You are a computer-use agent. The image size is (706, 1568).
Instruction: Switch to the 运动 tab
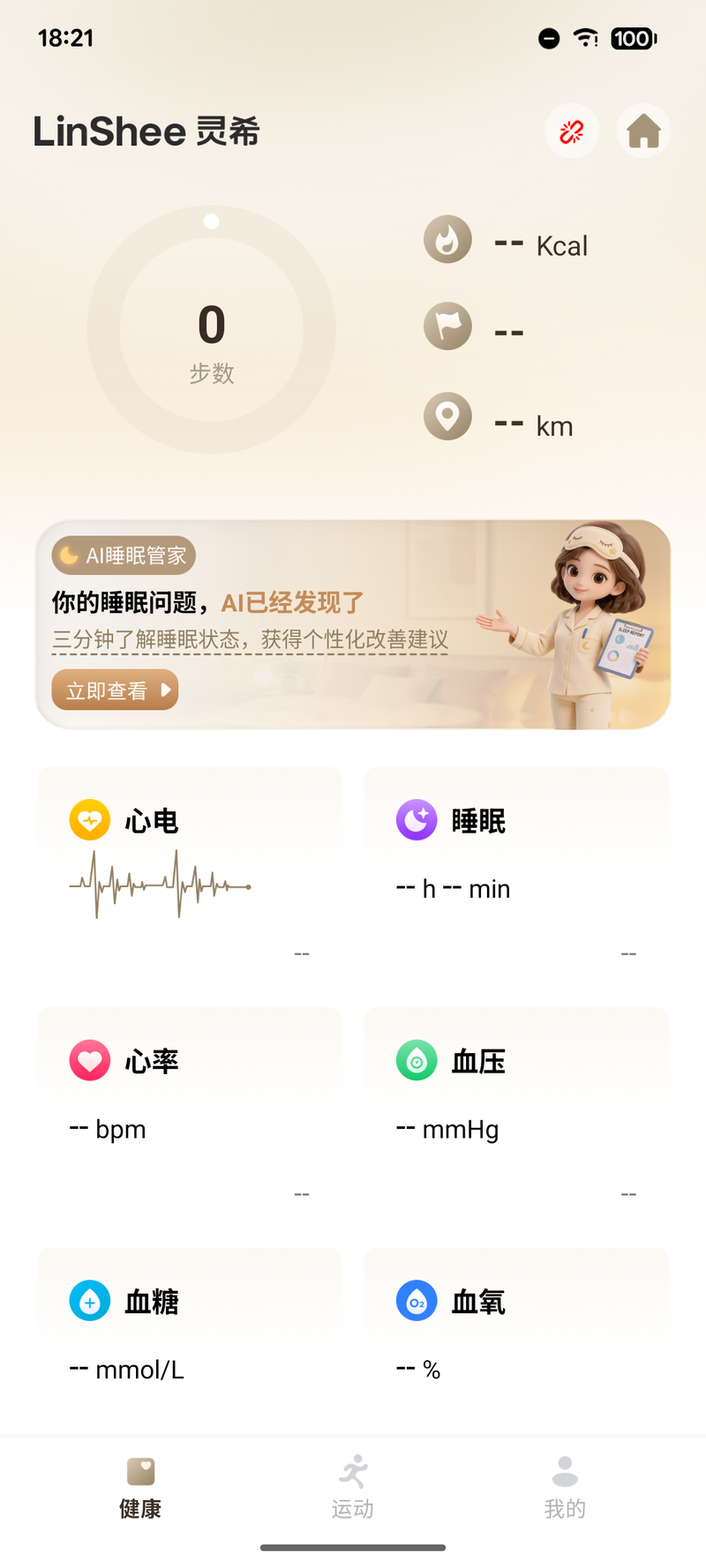(353, 1488)
